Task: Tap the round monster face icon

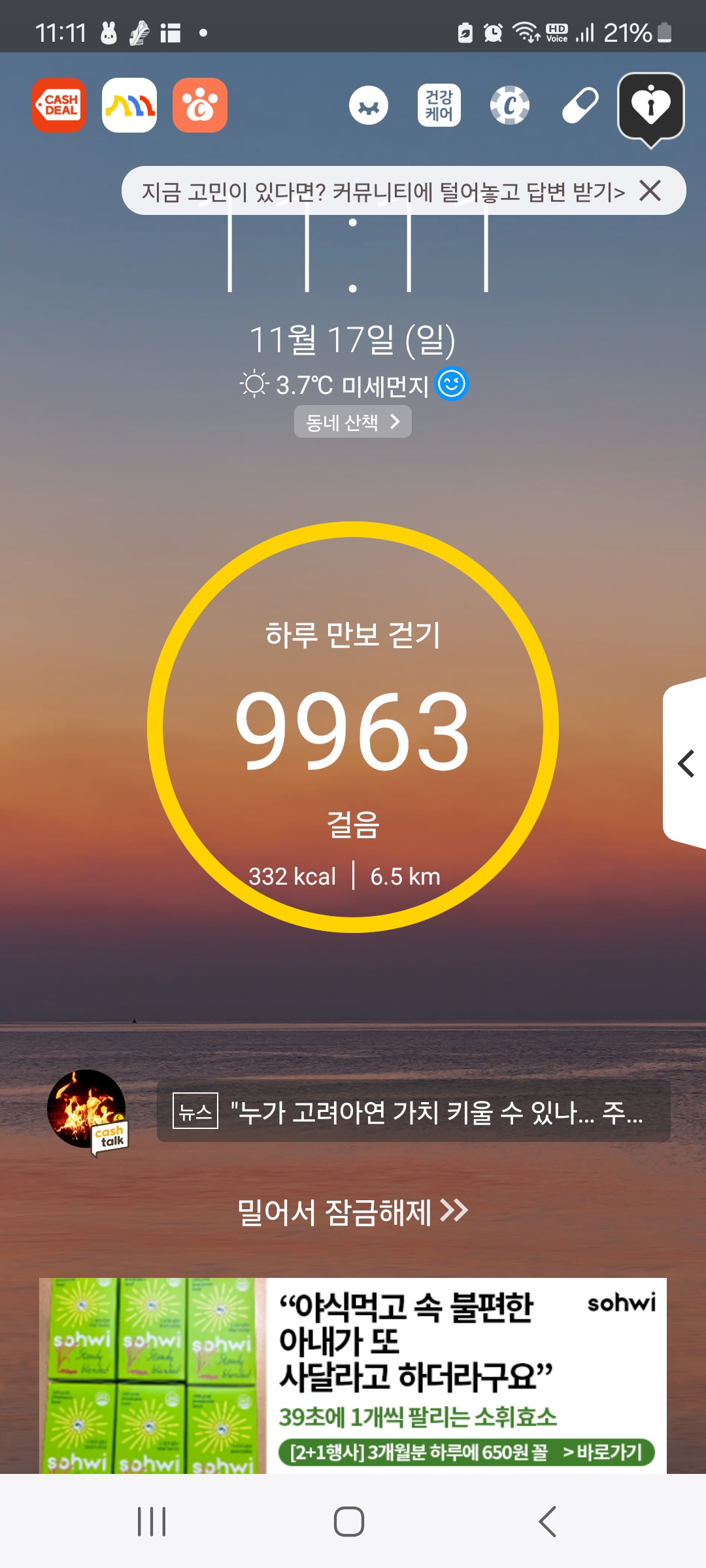Action: pyautogui.click(x=369, y=106)
